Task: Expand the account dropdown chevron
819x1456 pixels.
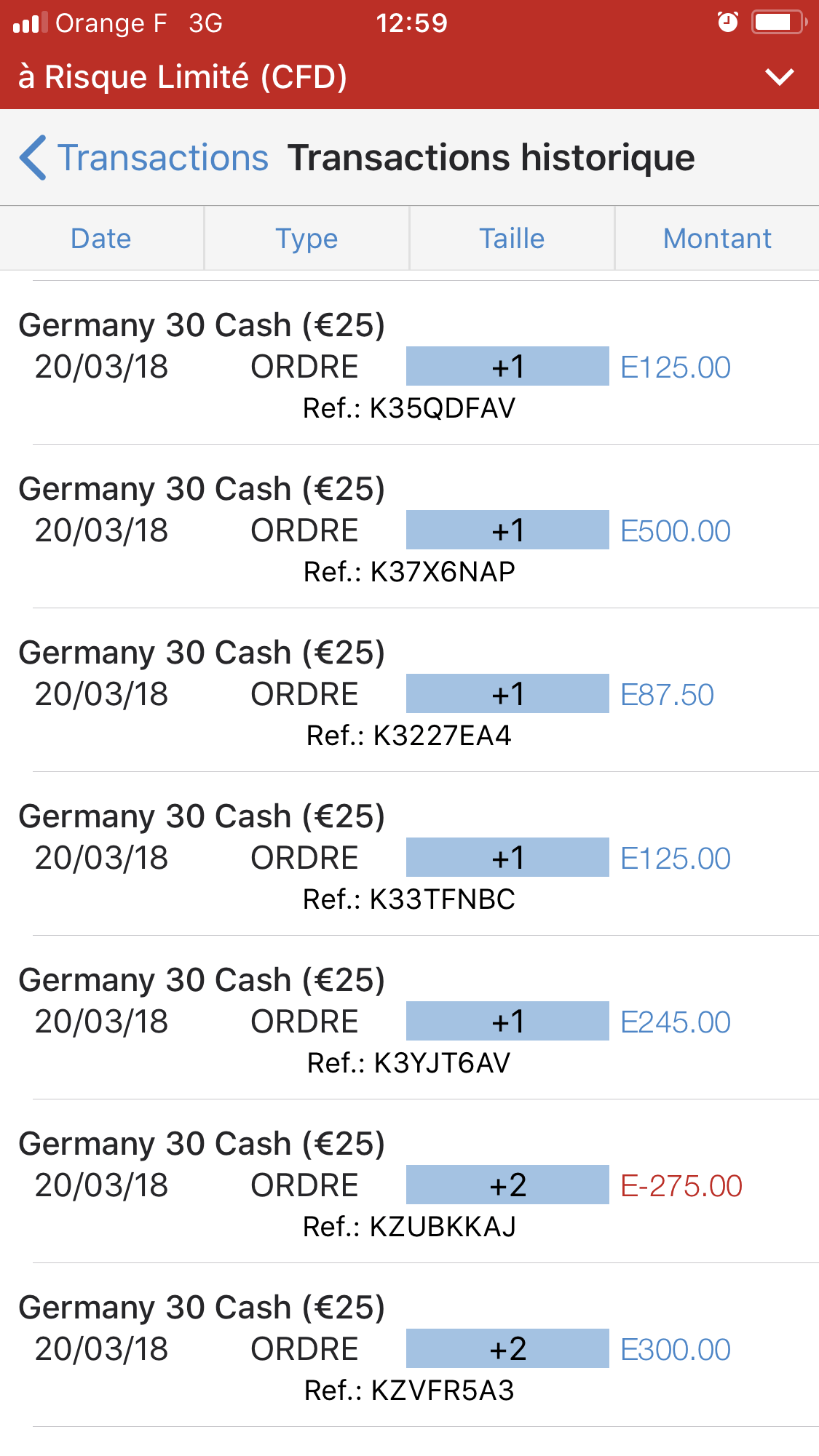Action: 780,76
